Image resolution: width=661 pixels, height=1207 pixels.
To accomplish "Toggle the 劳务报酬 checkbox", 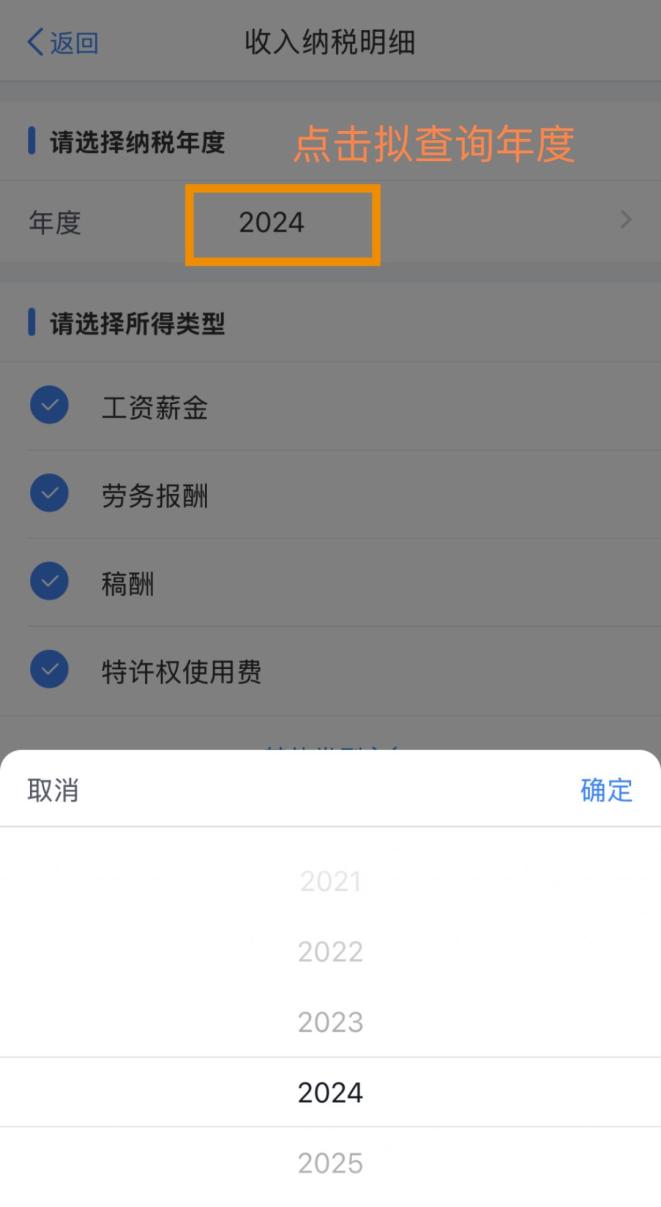I will pos(49,494).
